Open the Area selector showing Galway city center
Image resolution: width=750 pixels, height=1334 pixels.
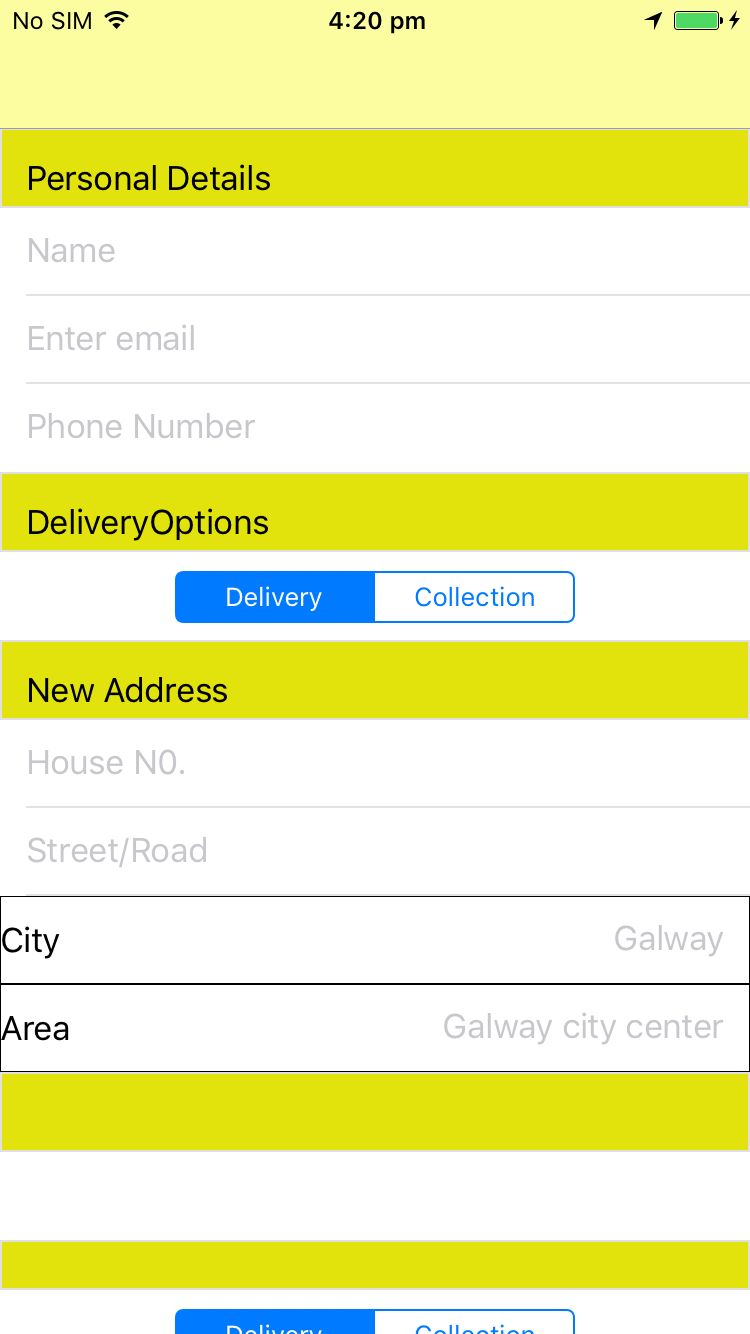(x=375, y=1027)
